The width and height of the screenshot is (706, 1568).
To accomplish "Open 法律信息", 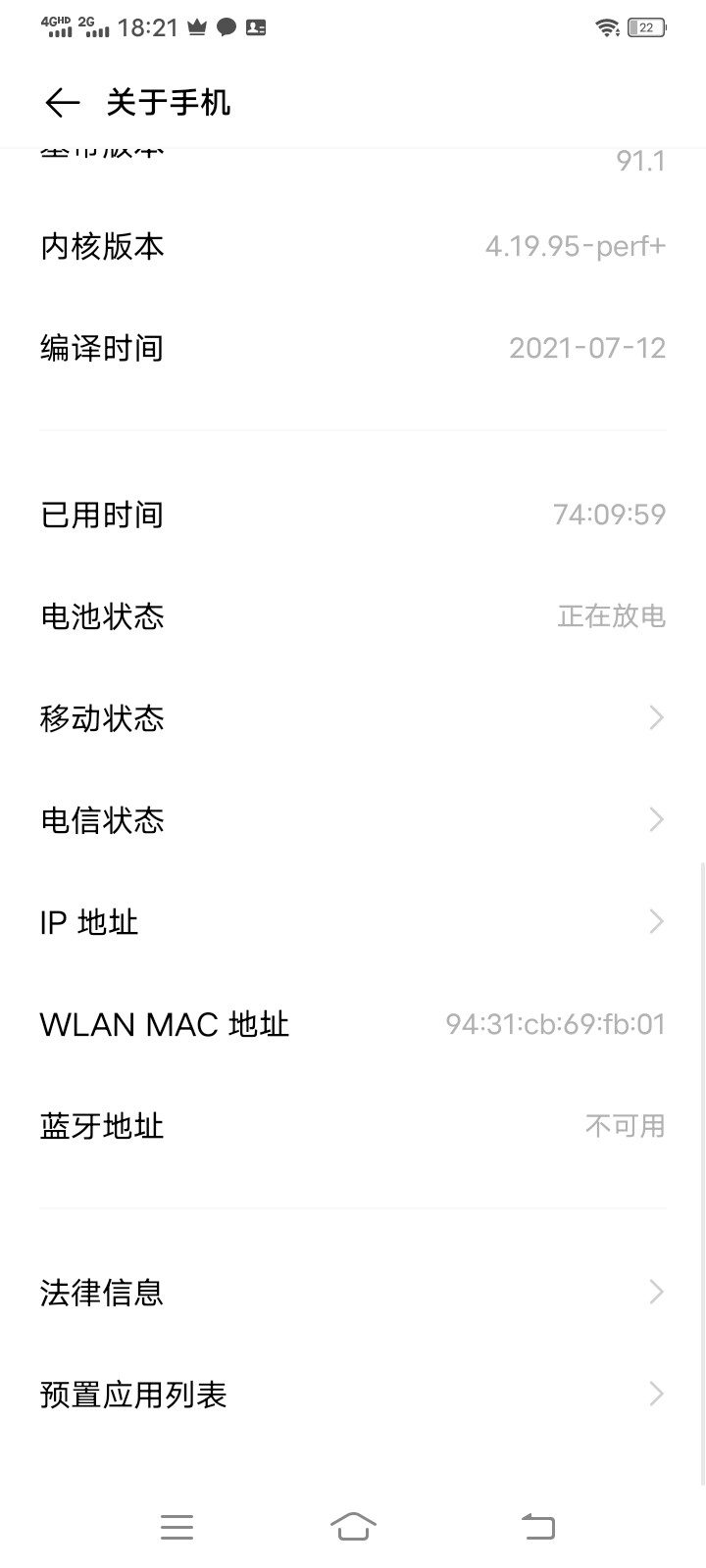I will tap(353, 1293).
